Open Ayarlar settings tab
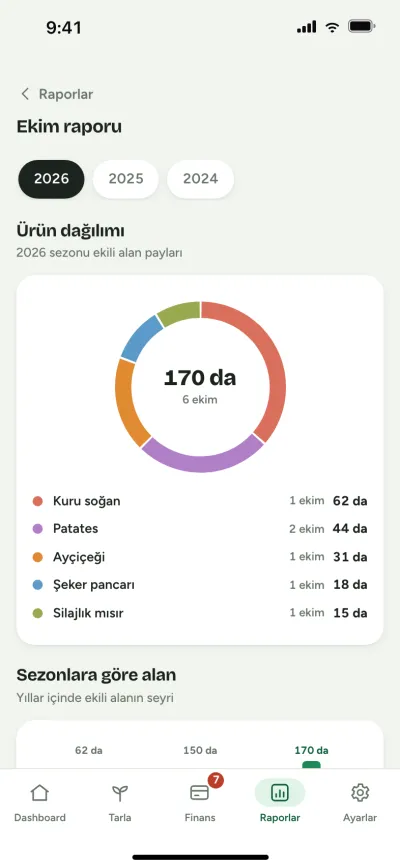Image resolution: width=400 pixels, height=868 pixels. tap(360, 802)
